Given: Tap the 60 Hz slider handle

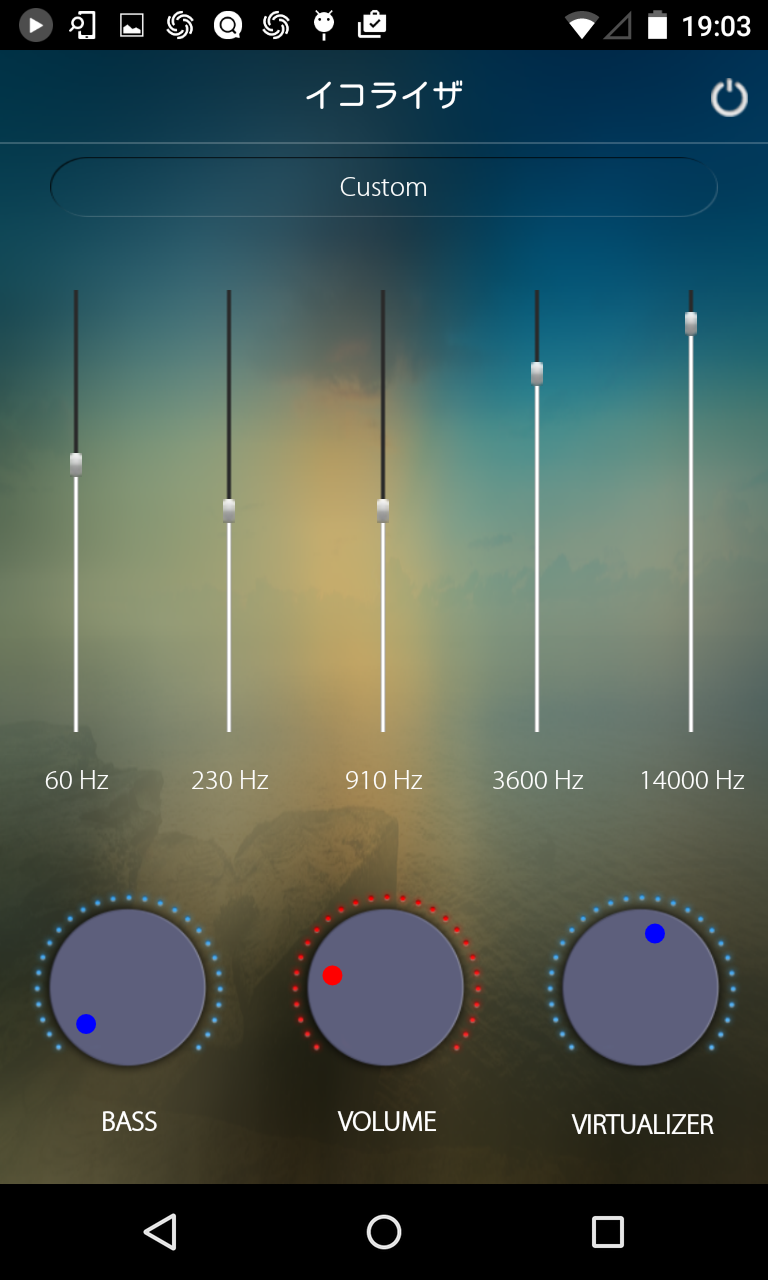Looking at the screenshot, I should (75, 463).
